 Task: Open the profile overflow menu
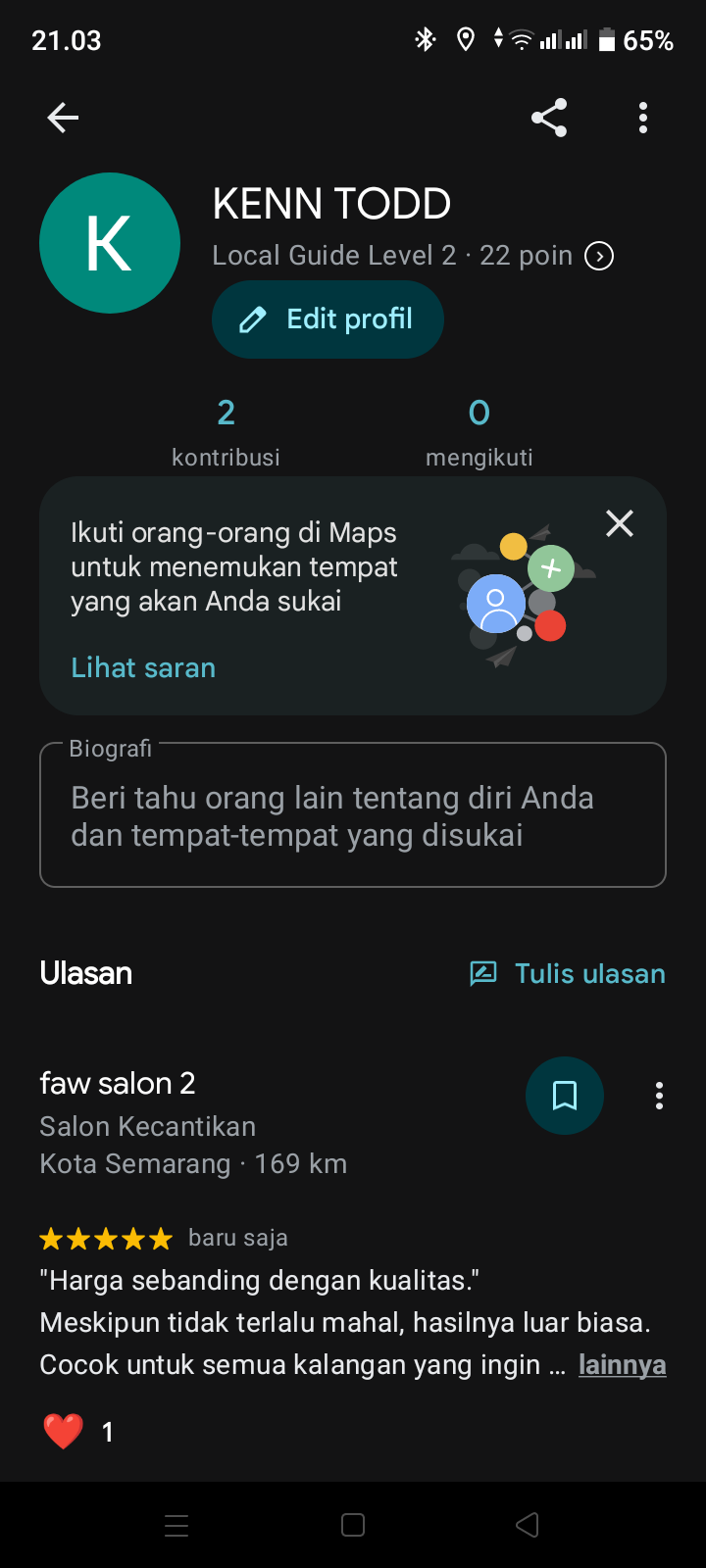pos(643,118)
